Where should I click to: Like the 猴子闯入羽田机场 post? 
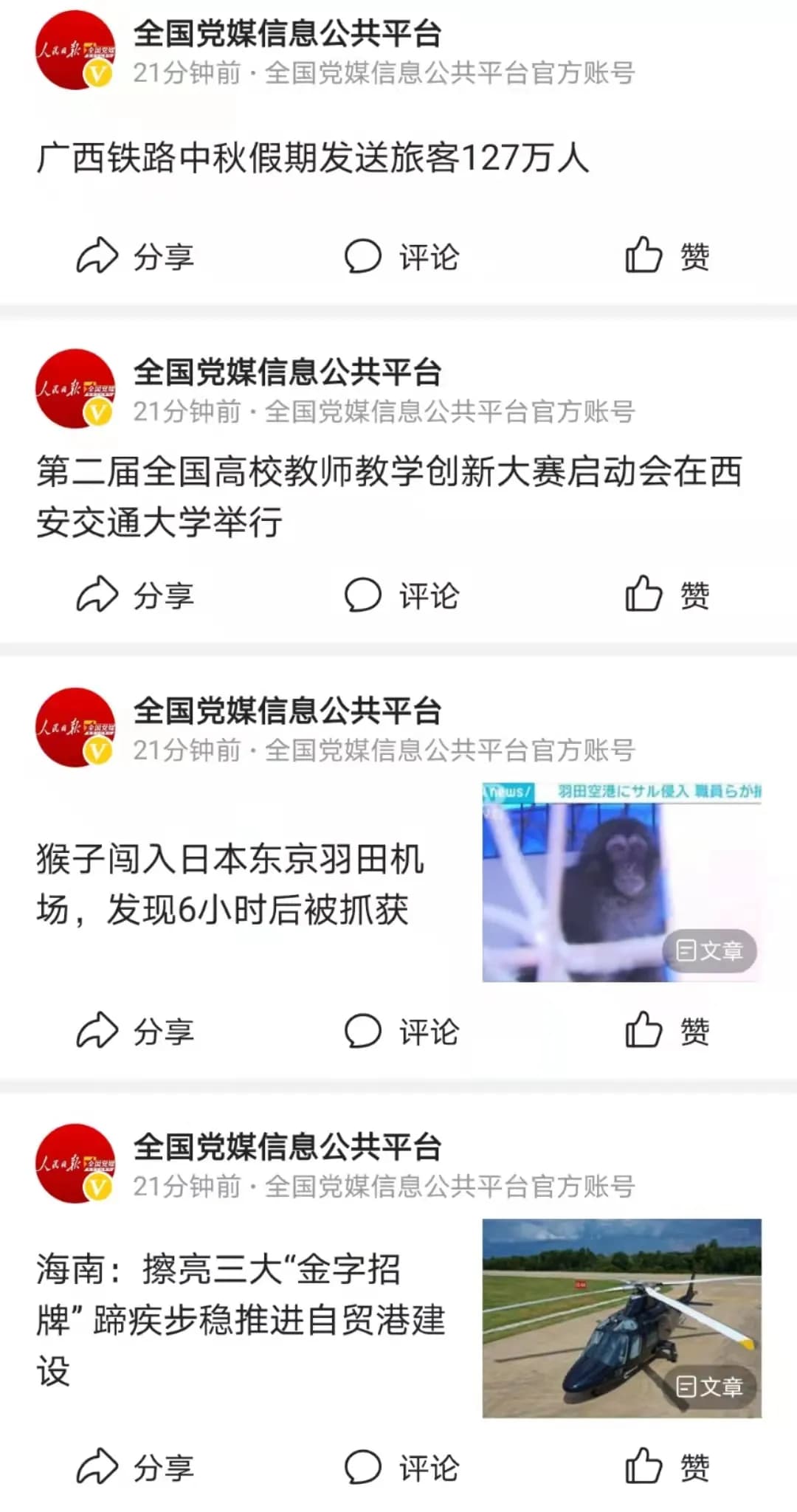pos(666,1030)
